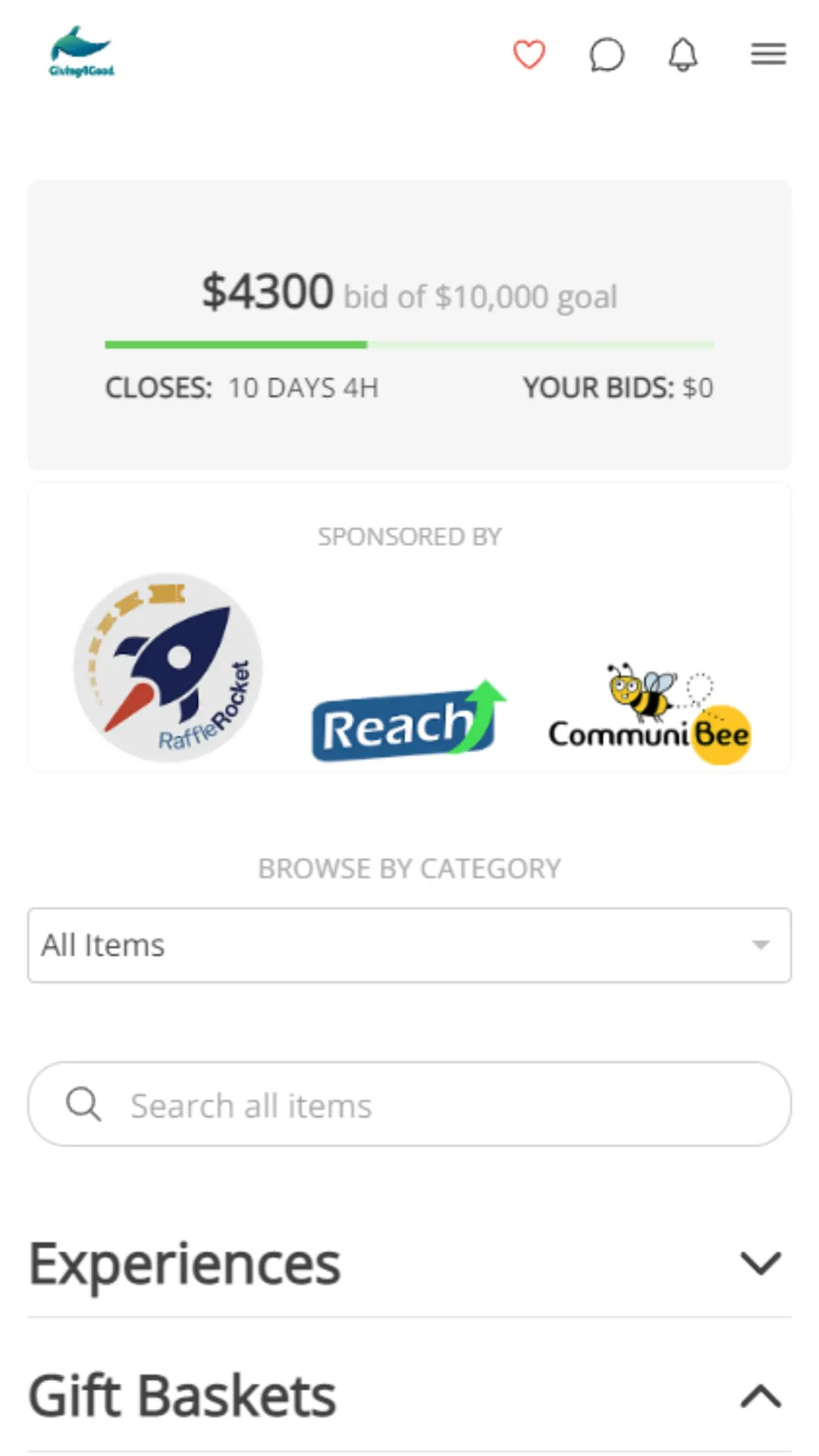This screenshot has width=819, height=1456.
Task: Open the RaffleRocket sponsor logo
Action: click(x=165, y=667)
